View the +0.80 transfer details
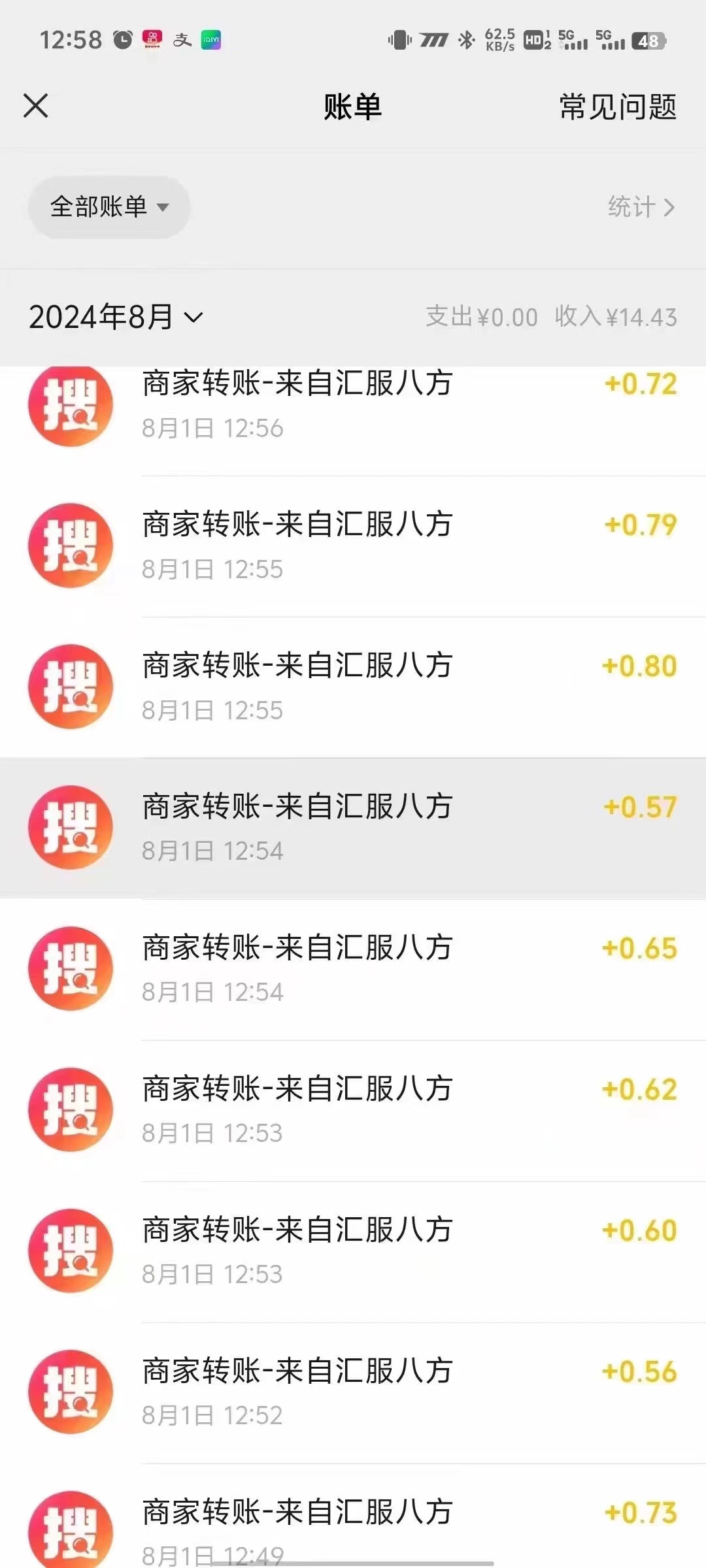 pos(353,687)
